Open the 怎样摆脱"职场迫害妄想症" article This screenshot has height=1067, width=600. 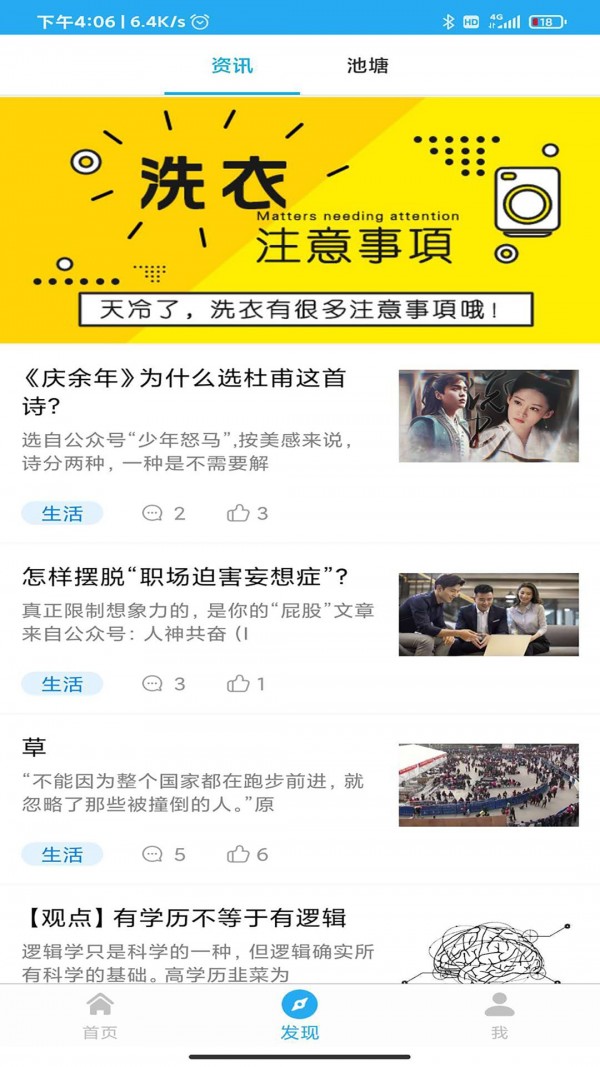click(185, 577)
